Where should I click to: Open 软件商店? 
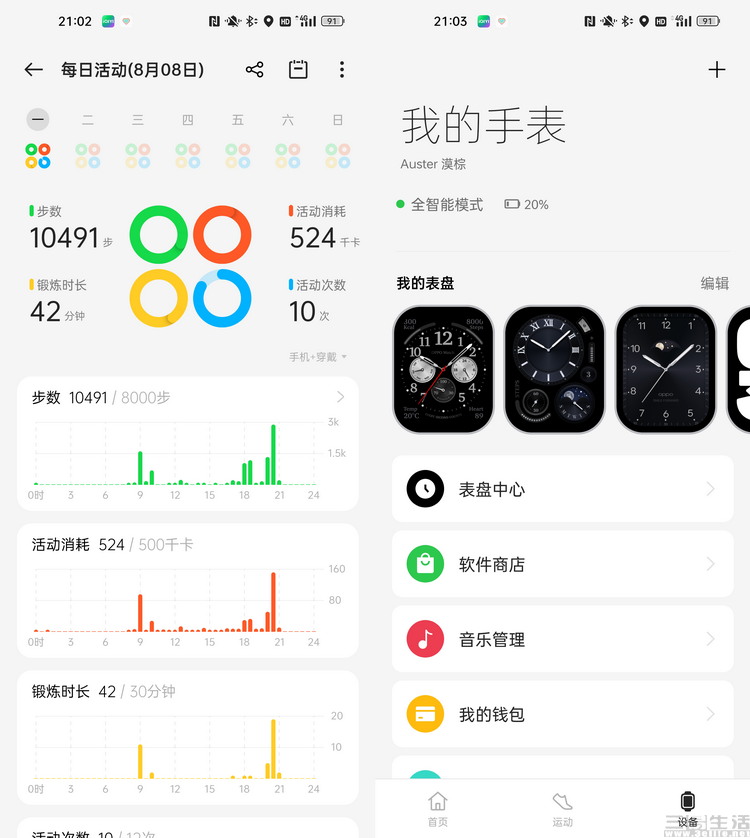pyautogui.click(x=561, y=564)
